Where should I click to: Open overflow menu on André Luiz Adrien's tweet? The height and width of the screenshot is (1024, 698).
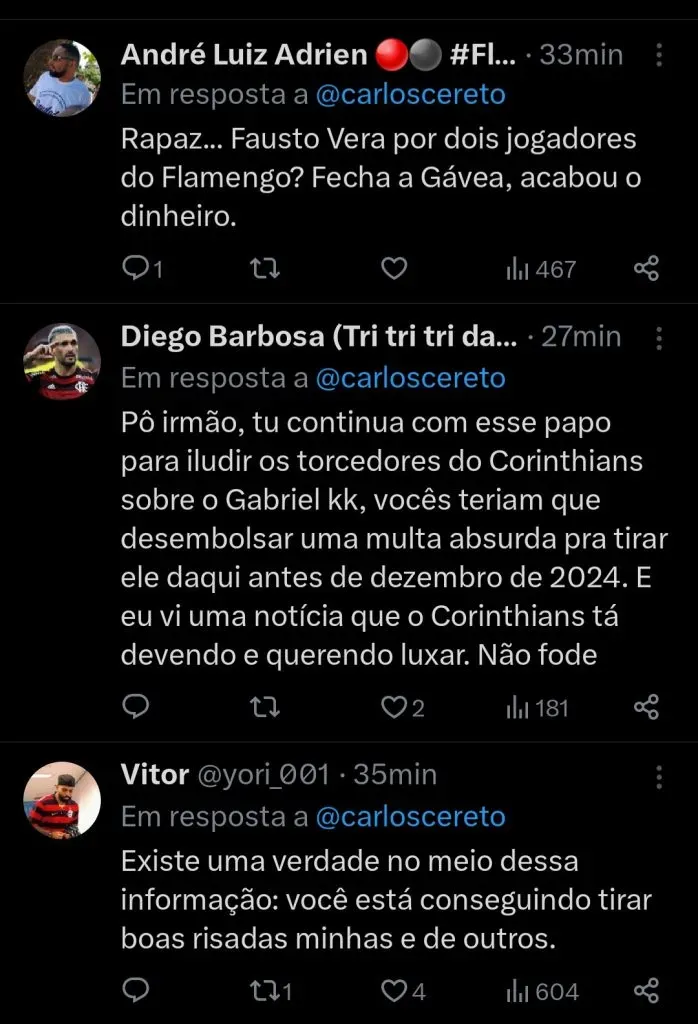659,54
